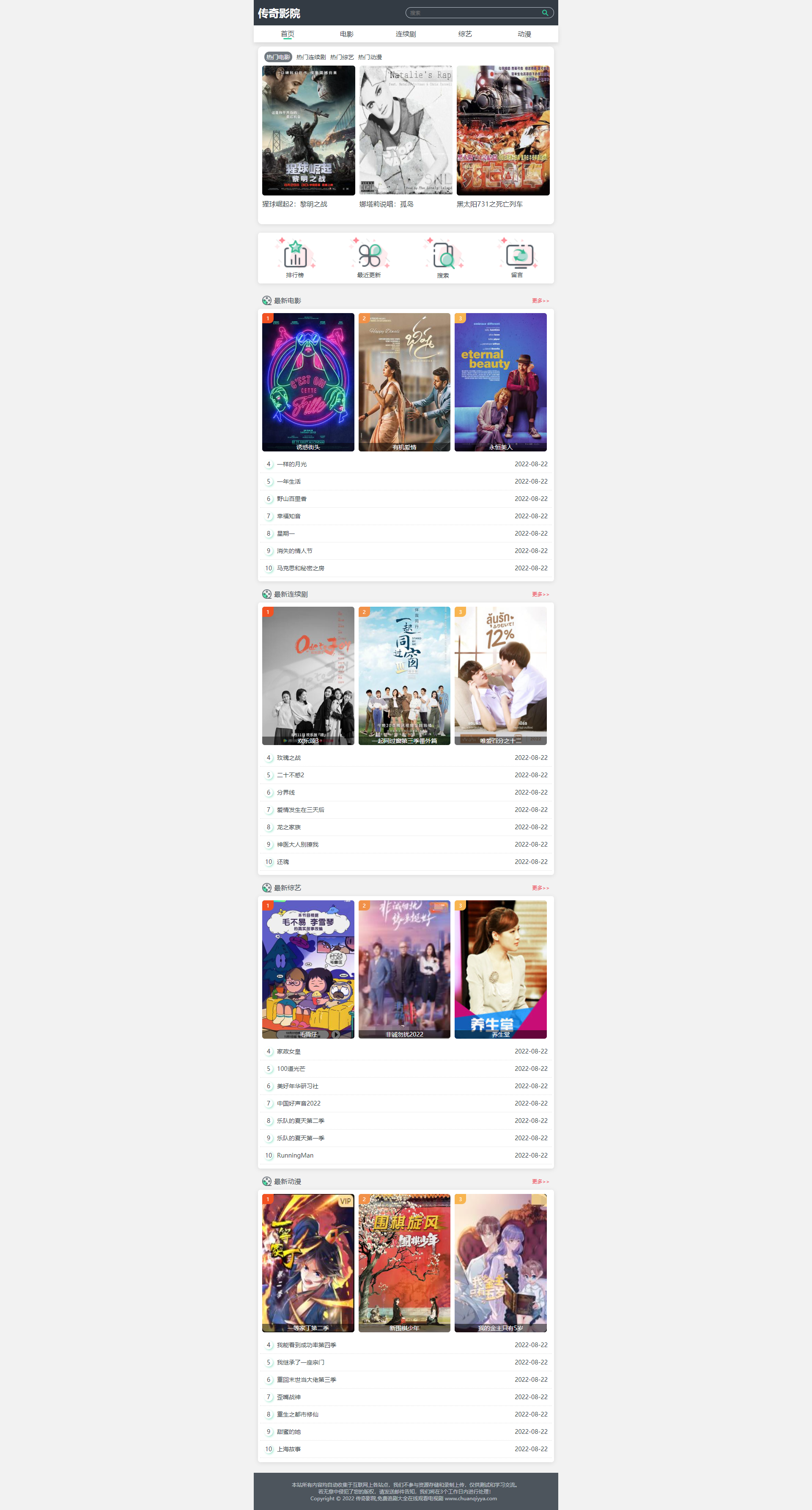Select the 热门连续剧 tab

click(x=310, y=58)
